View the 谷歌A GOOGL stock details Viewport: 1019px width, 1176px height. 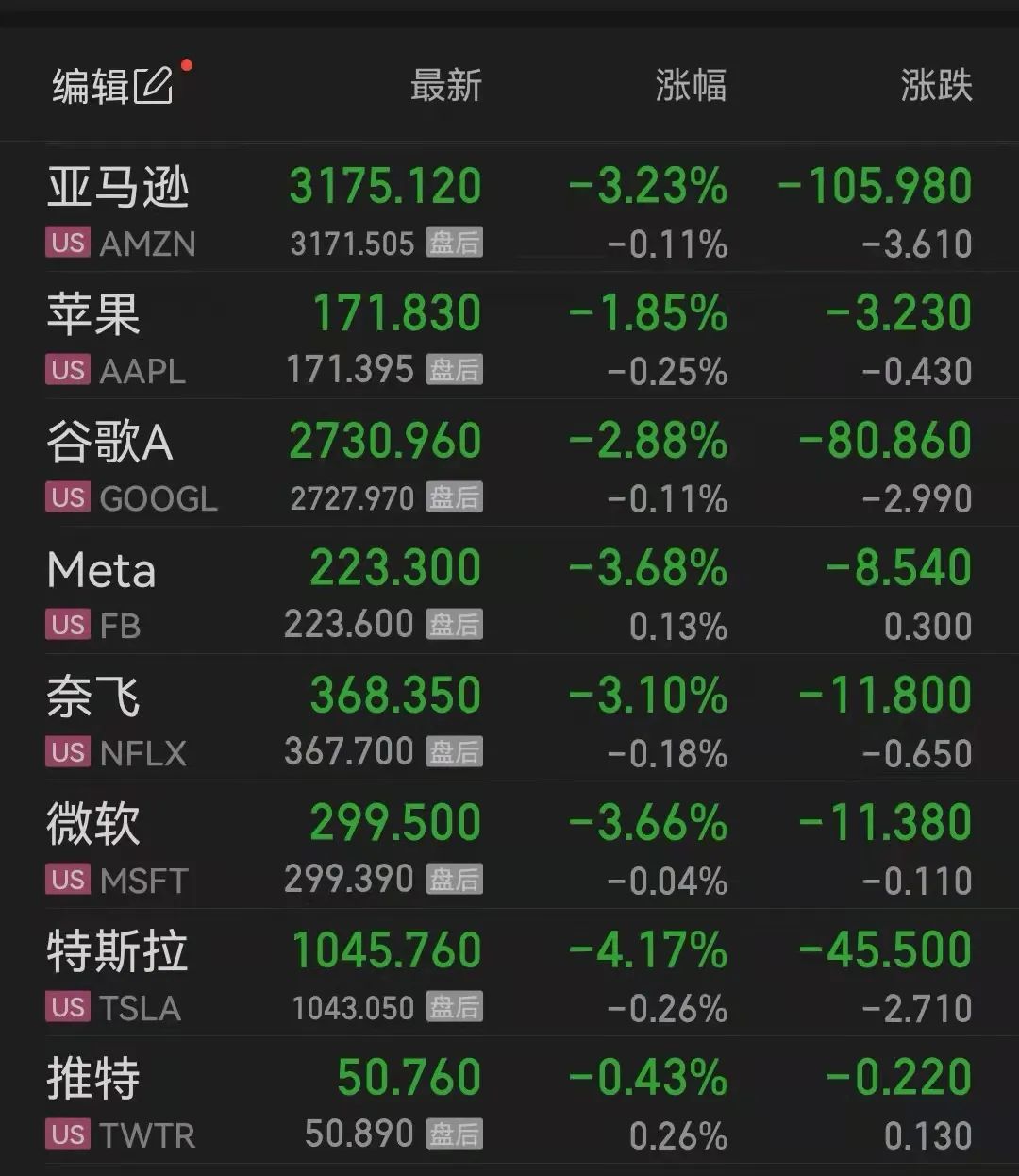point(509,463)
